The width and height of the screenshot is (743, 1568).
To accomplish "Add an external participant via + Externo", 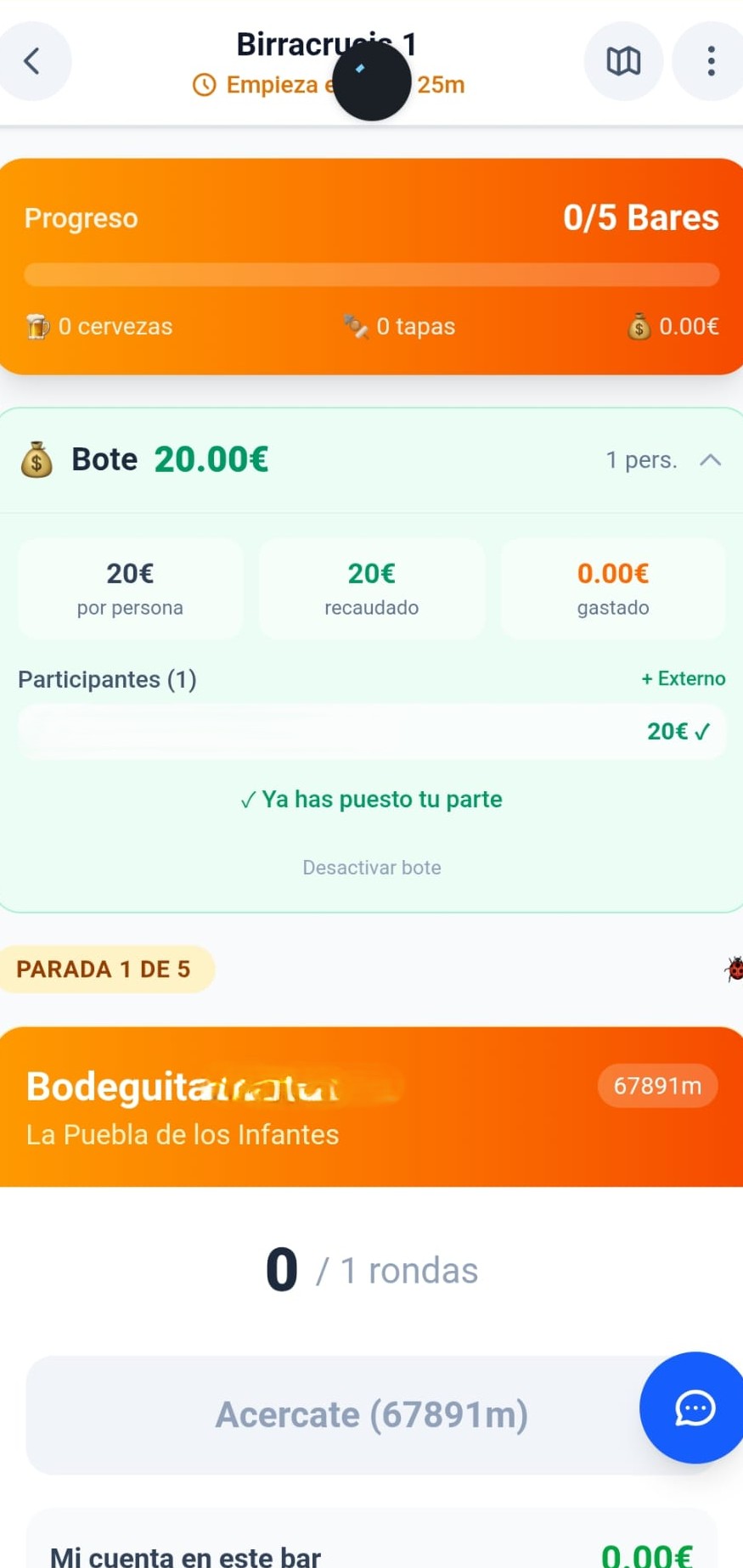I will click(x=683, y=678).
